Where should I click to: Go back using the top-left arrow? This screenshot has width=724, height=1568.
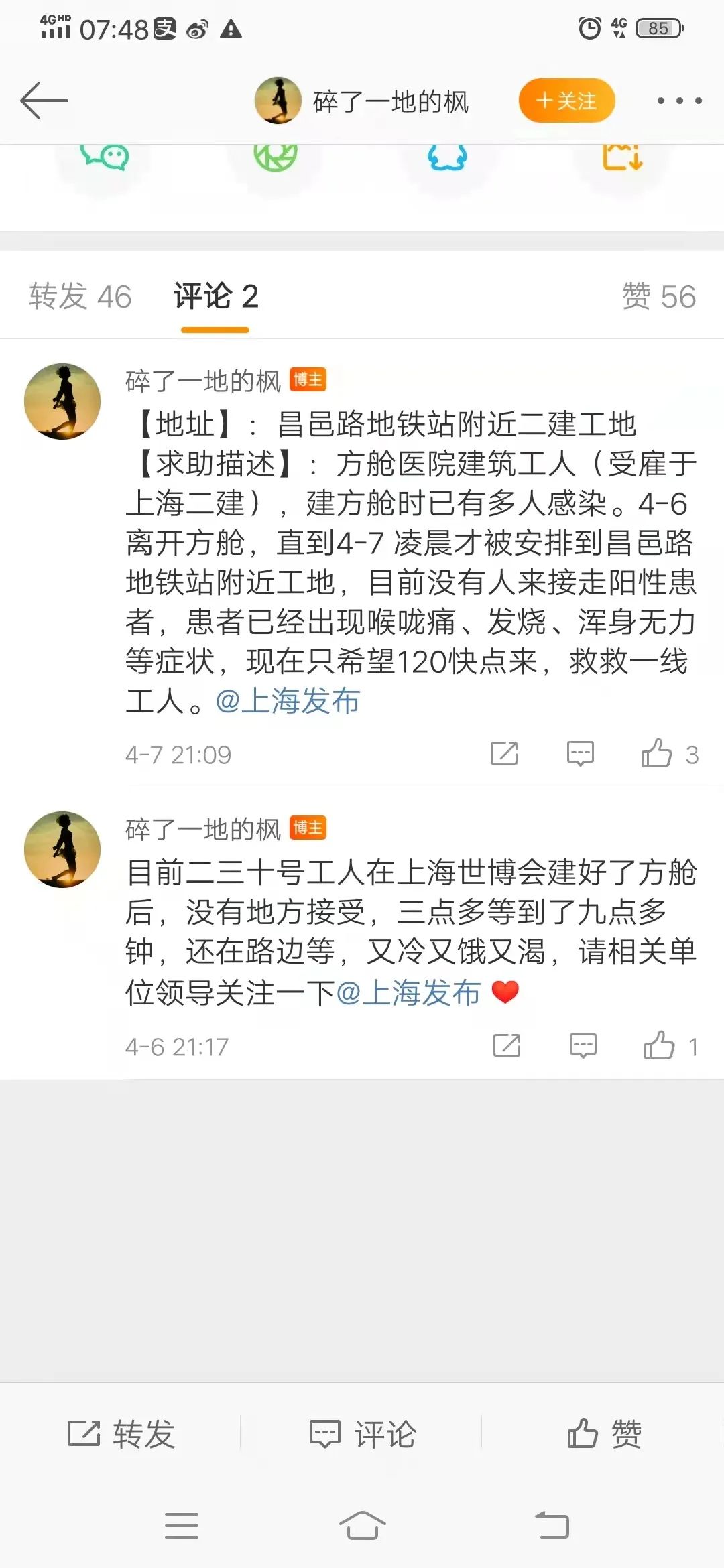click(44, 101)
